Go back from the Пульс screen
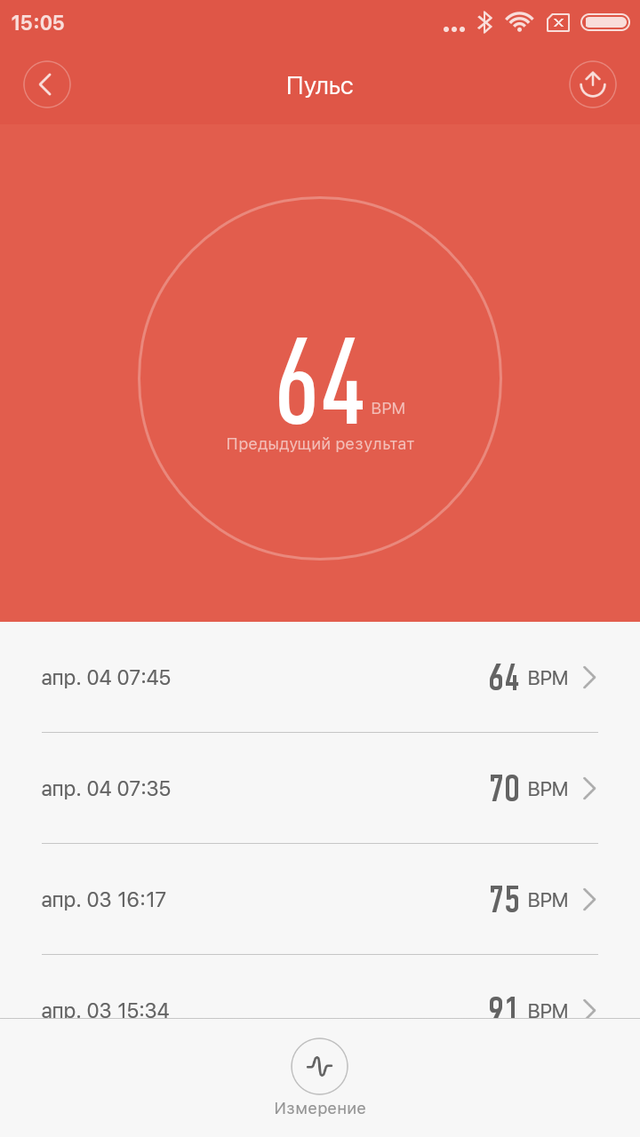 tap(47, 85)
